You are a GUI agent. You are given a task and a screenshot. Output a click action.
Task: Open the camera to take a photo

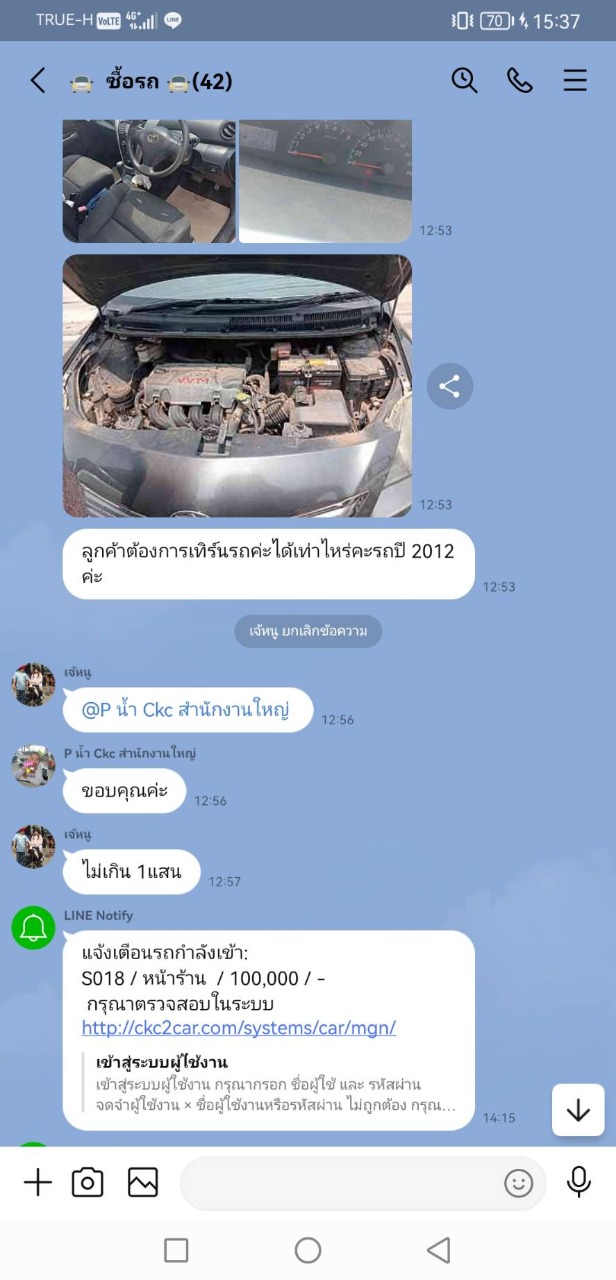[88, 1183]
